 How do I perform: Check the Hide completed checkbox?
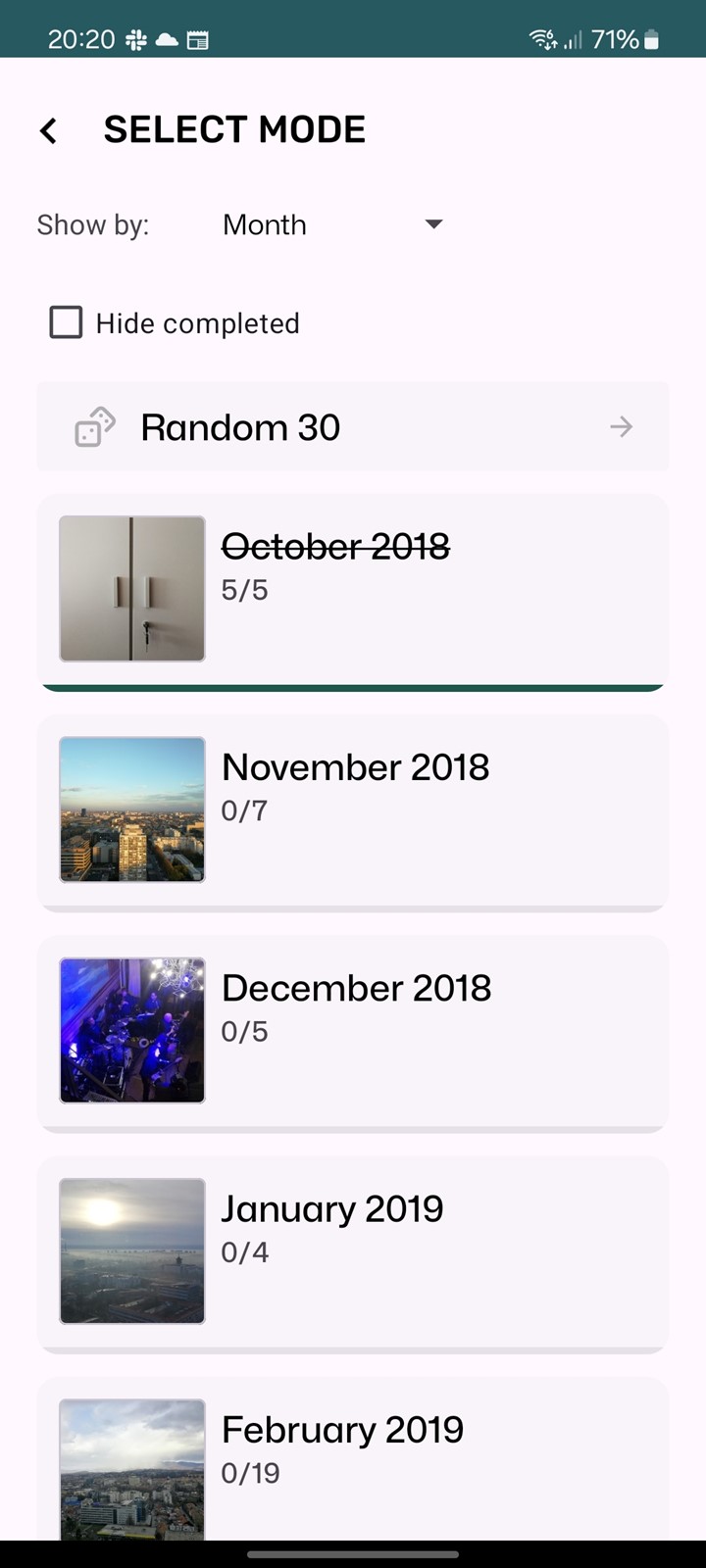(x=66, y=322)
